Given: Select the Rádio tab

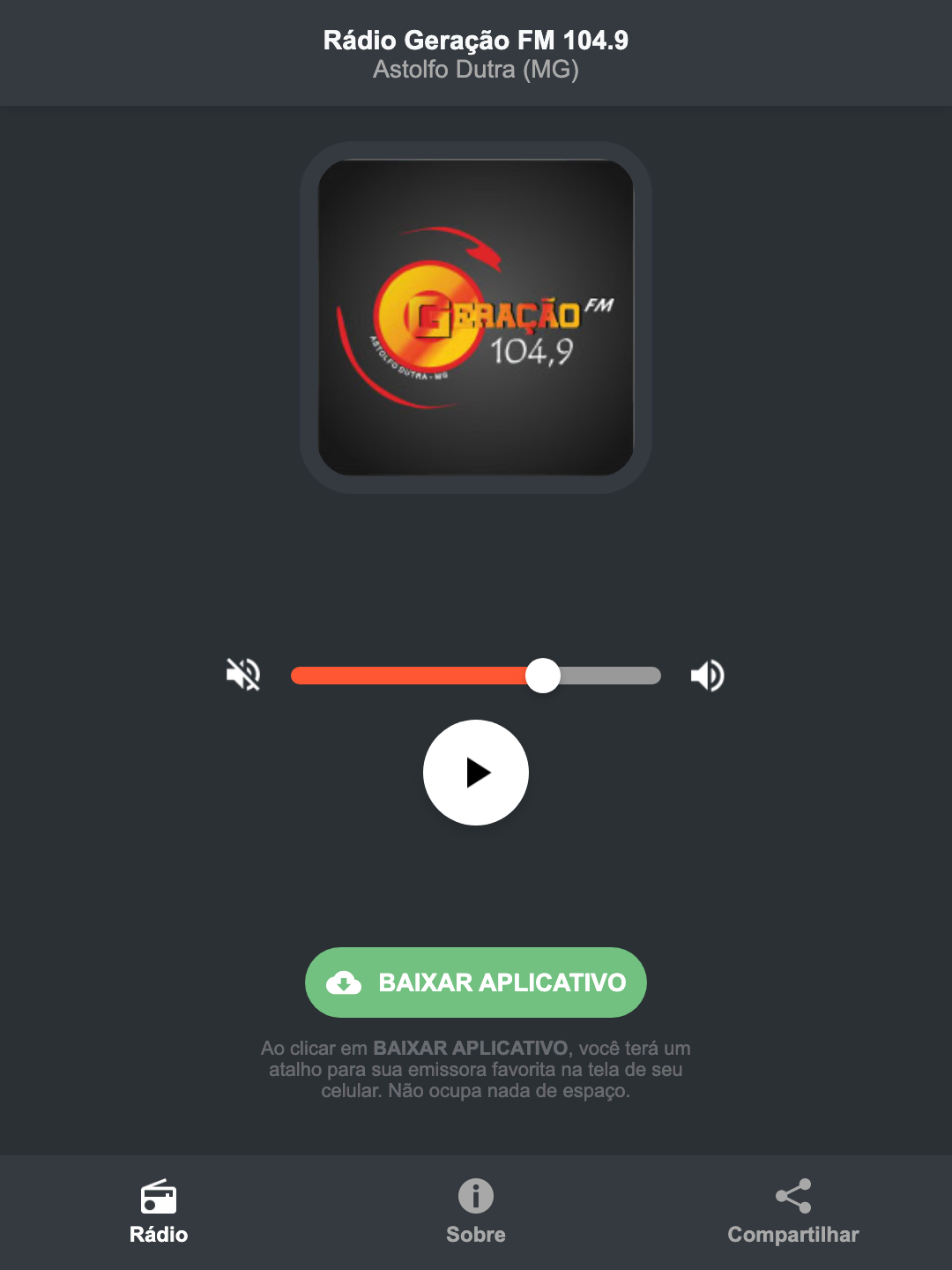Looking at the screenshot, I should coord(159,1213).
